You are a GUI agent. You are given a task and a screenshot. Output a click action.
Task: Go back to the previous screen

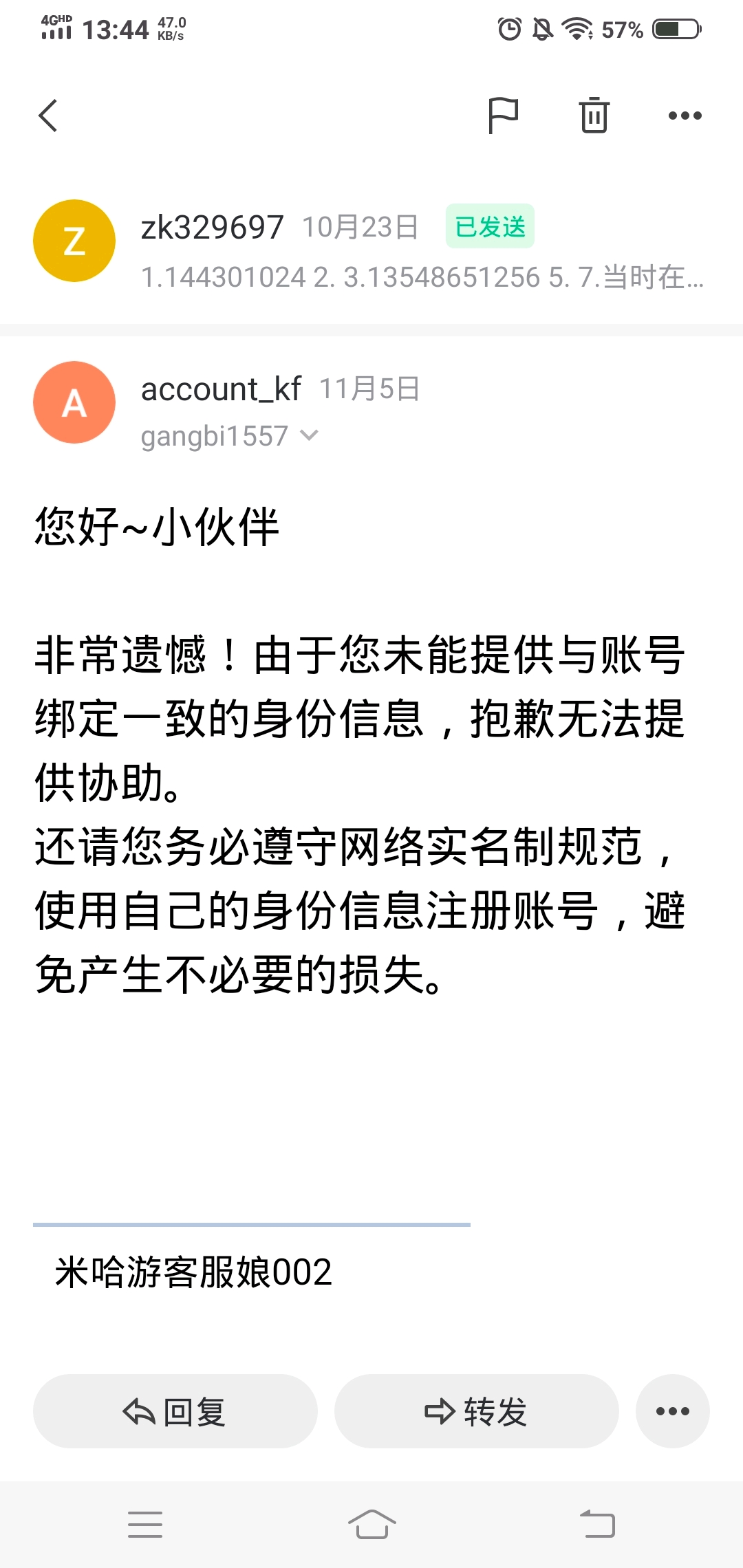click(x=48, y=116)
